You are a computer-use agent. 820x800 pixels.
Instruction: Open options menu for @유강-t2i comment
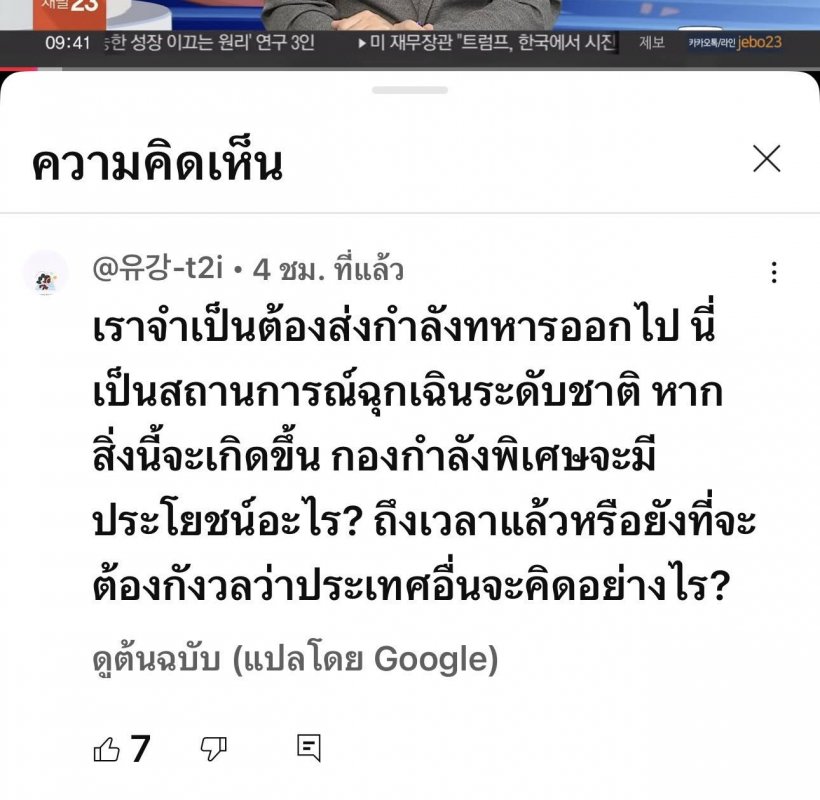tap(773, 272)
